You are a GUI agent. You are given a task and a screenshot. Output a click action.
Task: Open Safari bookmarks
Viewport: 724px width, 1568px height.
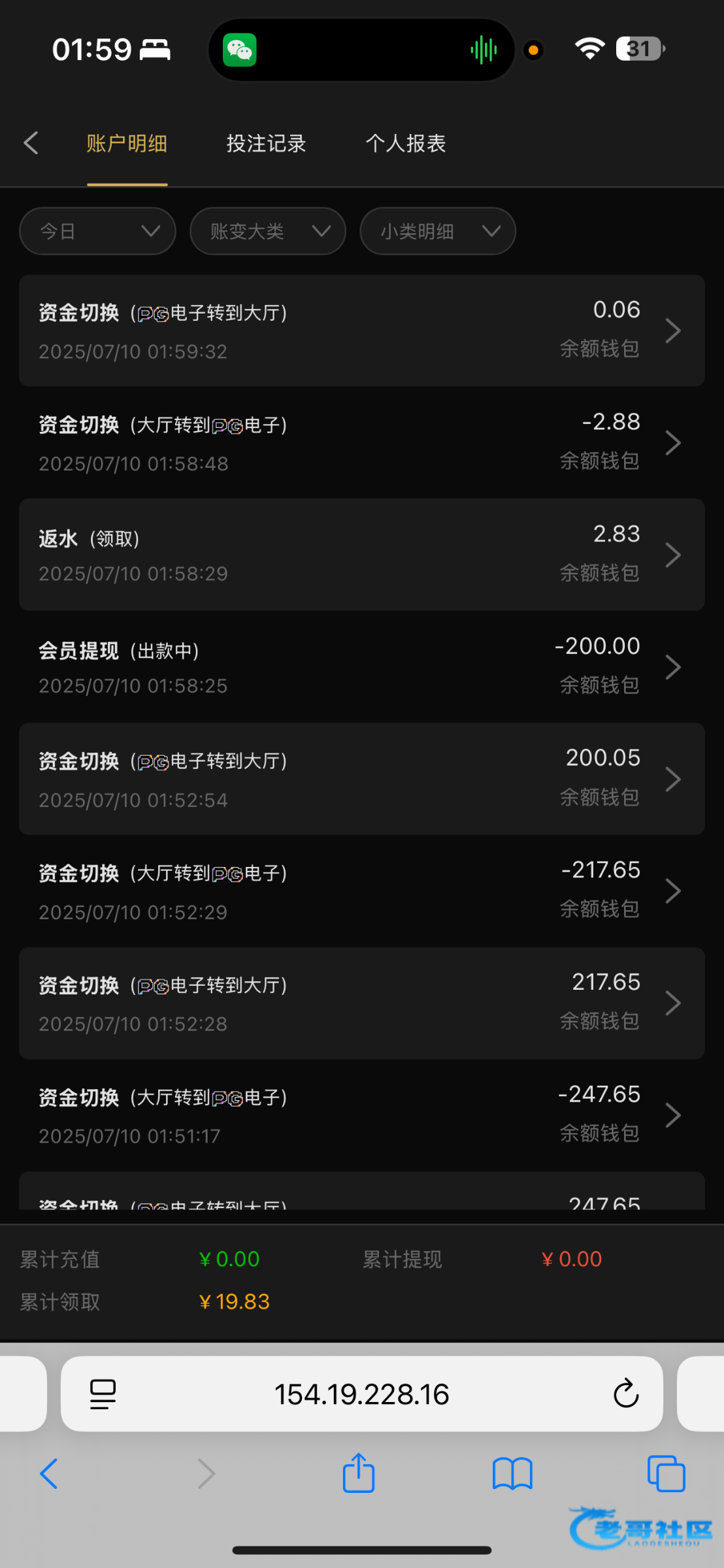(x=512, y=1474)
